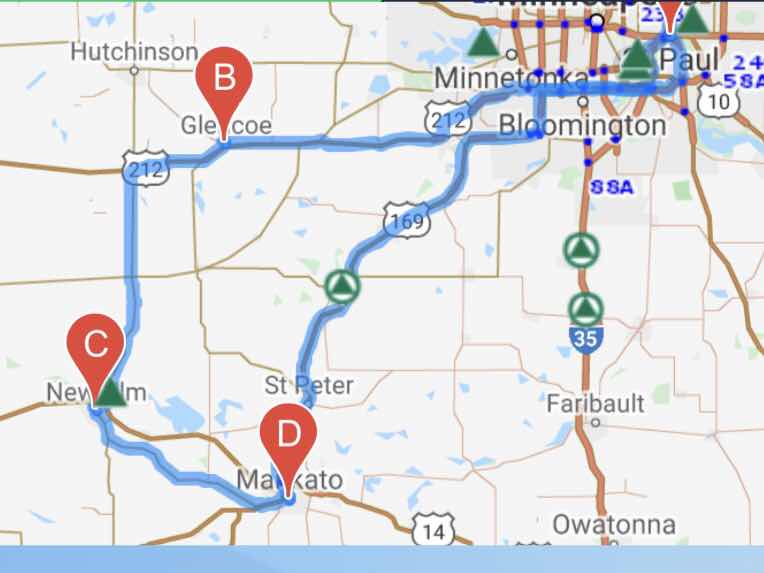Image resolution: width=764 pixels, height=573 pixels.
Task: Tap the circled green marker just above I-35 shield
Action: click(x=586, y=307)
